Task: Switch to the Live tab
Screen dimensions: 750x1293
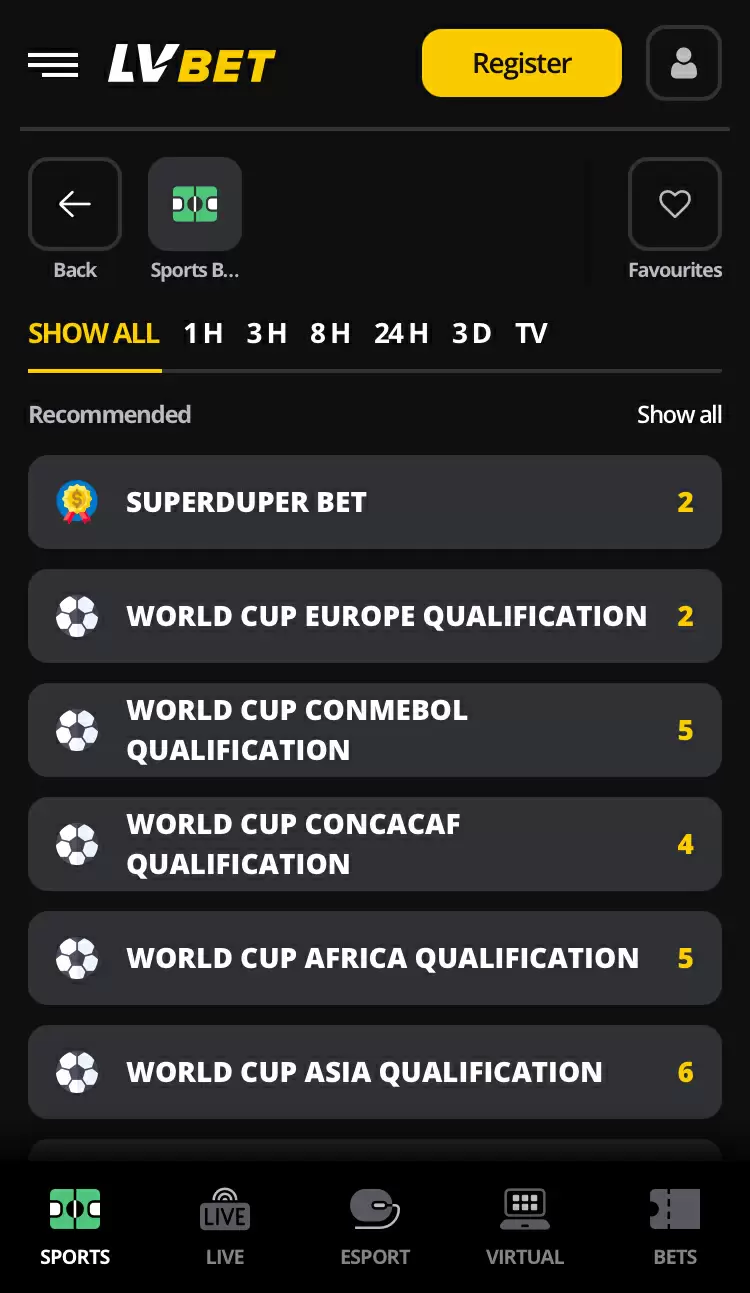Action: pyautogui.click(x=225, y=1226)
